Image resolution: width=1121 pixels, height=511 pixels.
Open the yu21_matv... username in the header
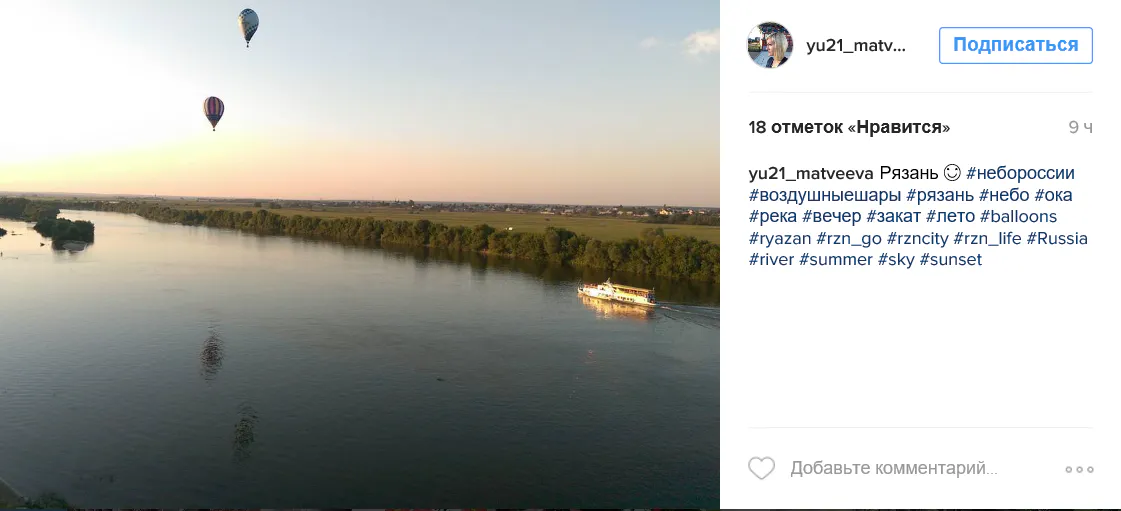coord(856,46)
